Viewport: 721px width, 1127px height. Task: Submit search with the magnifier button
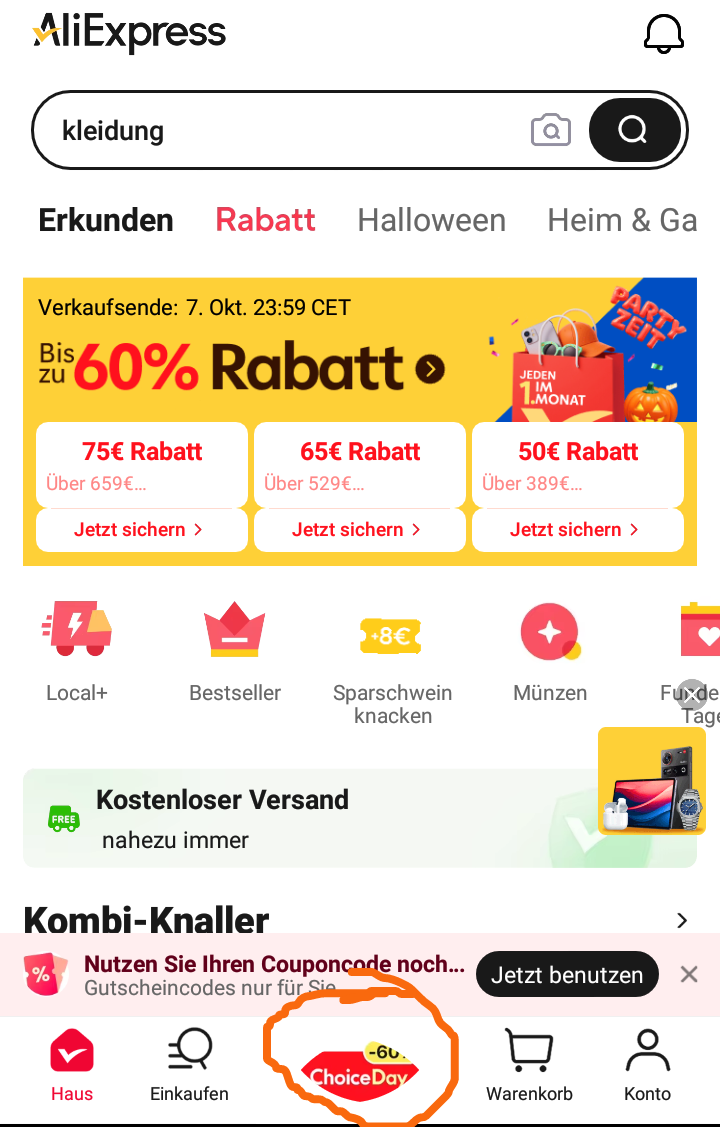tap(634, 130)
